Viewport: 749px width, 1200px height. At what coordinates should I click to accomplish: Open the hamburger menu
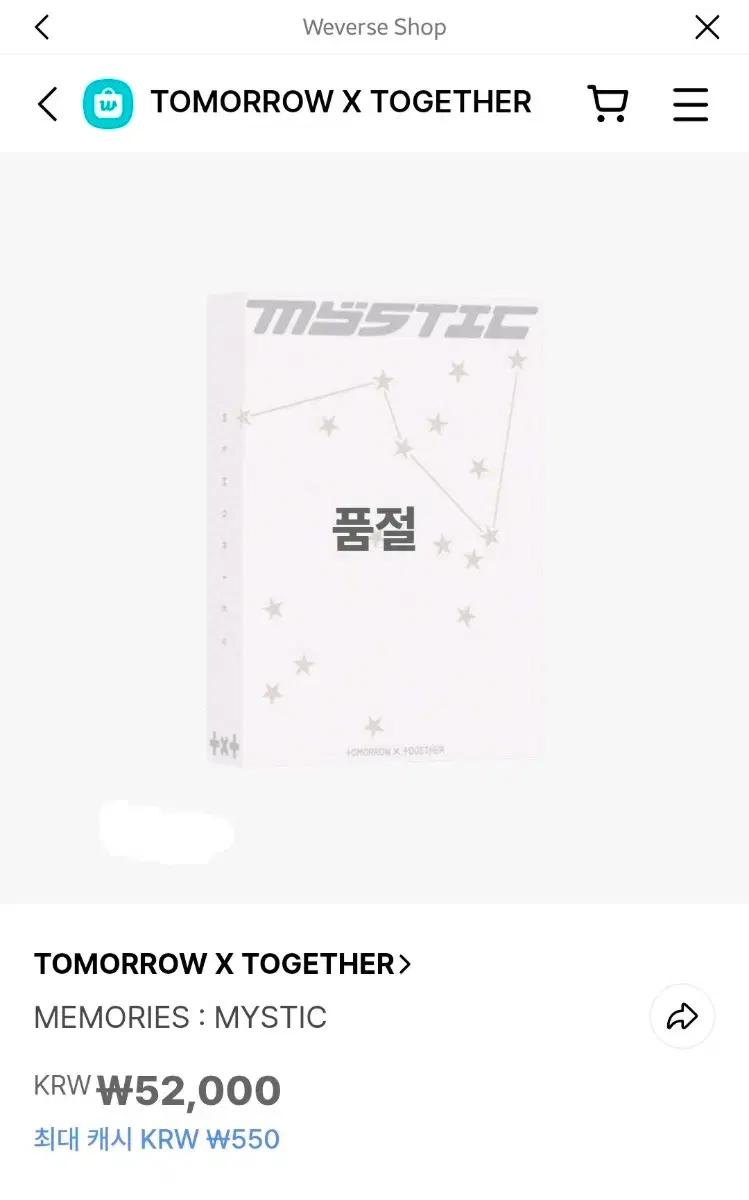690,104
